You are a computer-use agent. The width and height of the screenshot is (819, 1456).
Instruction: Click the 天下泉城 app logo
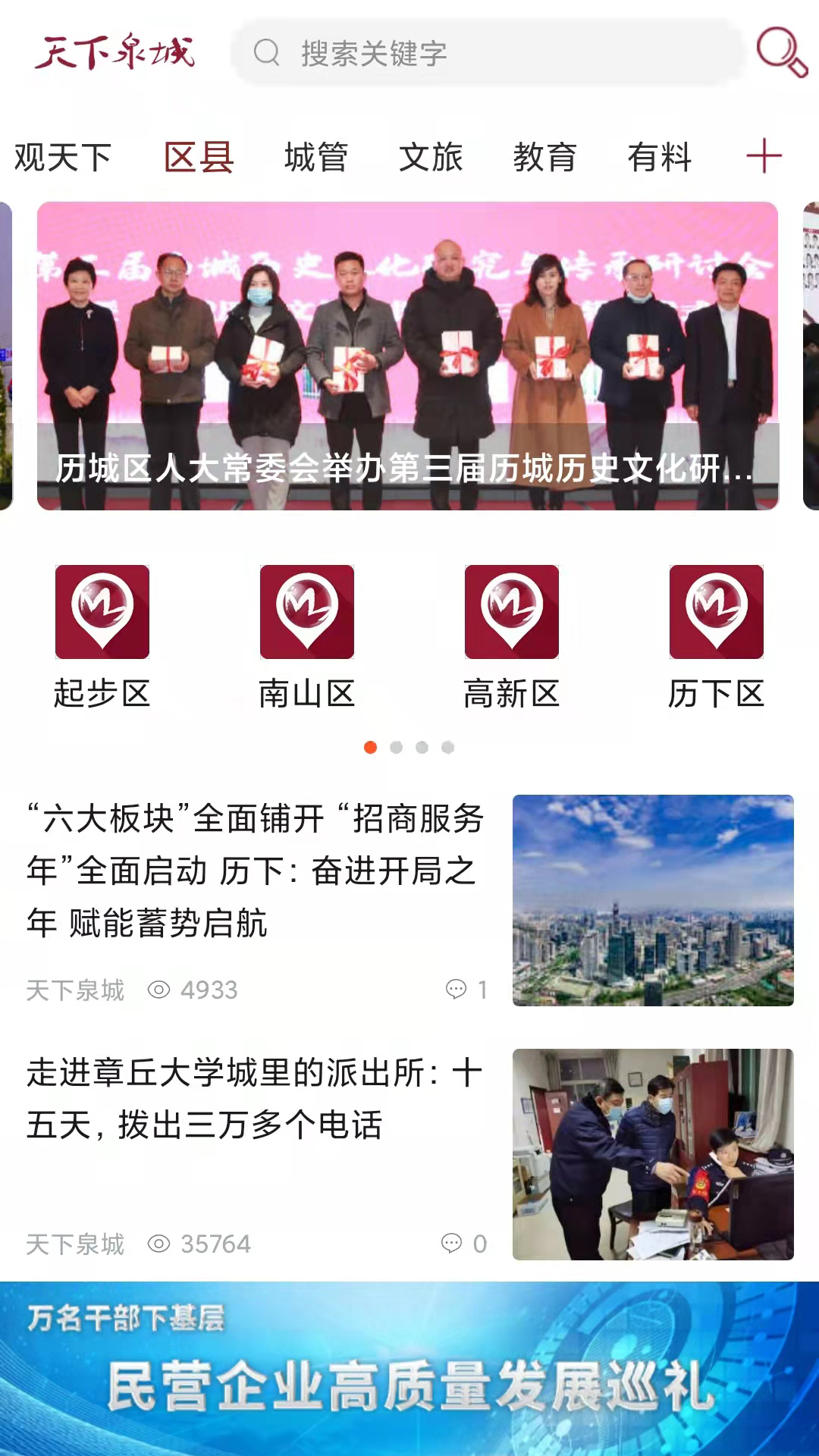pyautogui.click(x=118, y=53)
